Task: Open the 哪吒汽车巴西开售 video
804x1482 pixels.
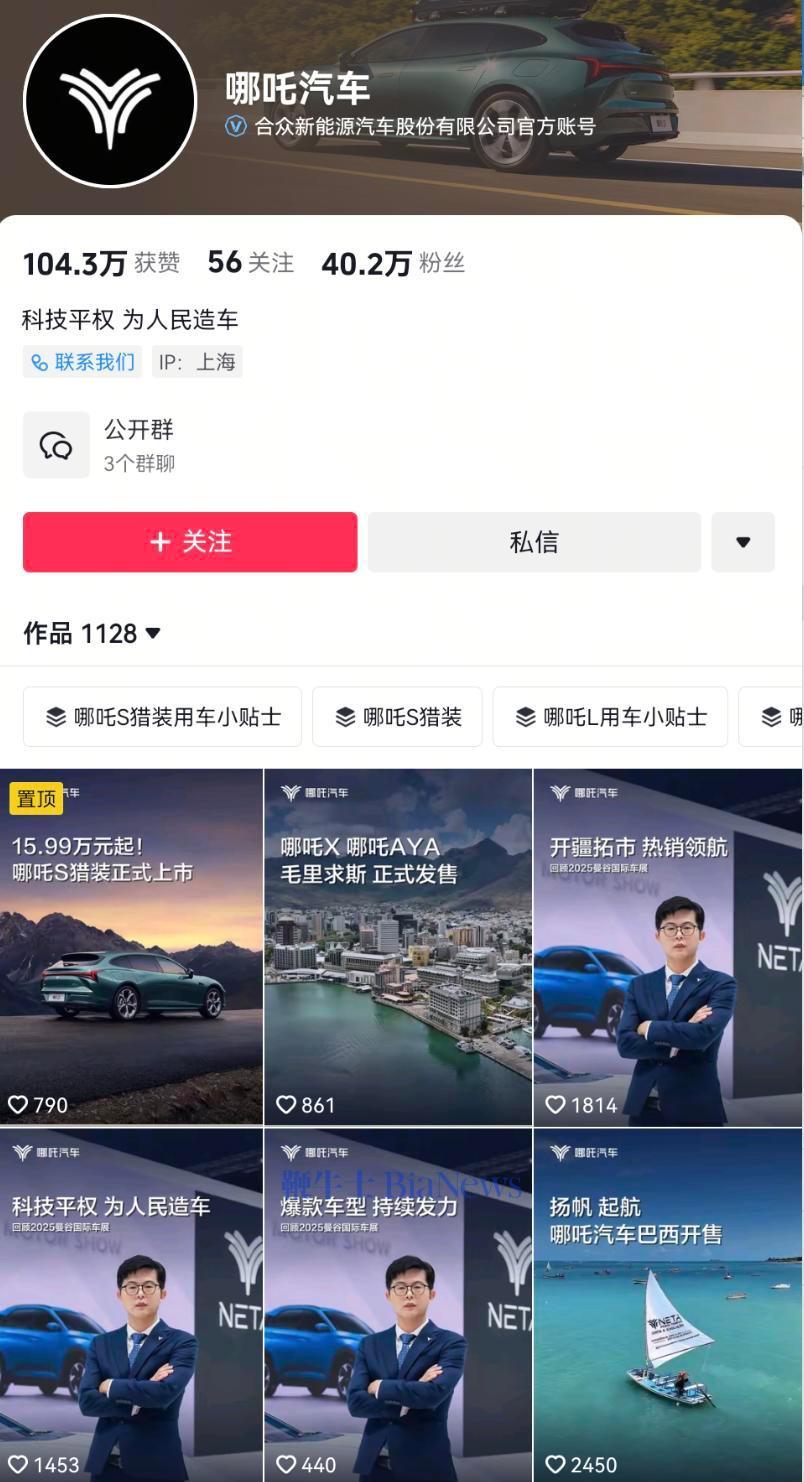Action: tap(668, 1305)
